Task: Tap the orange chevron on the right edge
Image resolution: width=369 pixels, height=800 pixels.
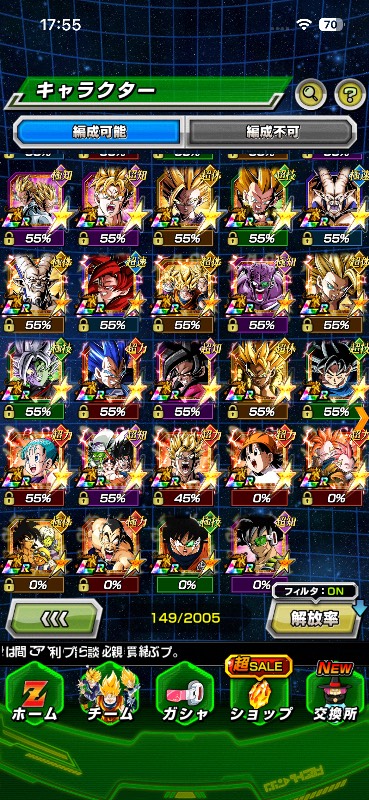Action: pos(362,417)
